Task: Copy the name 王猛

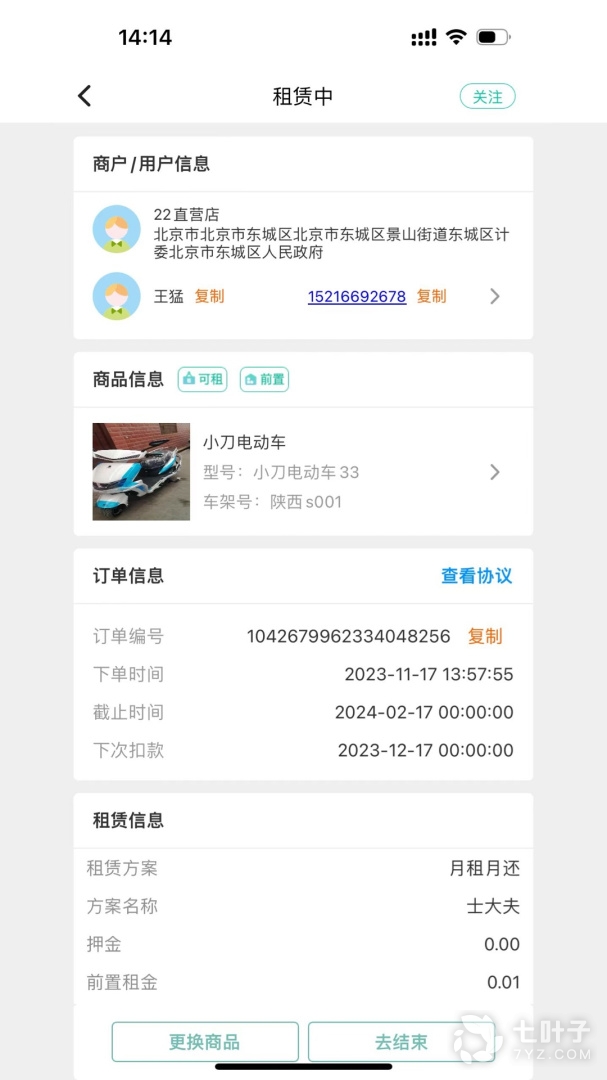Action: click(209, 296)
